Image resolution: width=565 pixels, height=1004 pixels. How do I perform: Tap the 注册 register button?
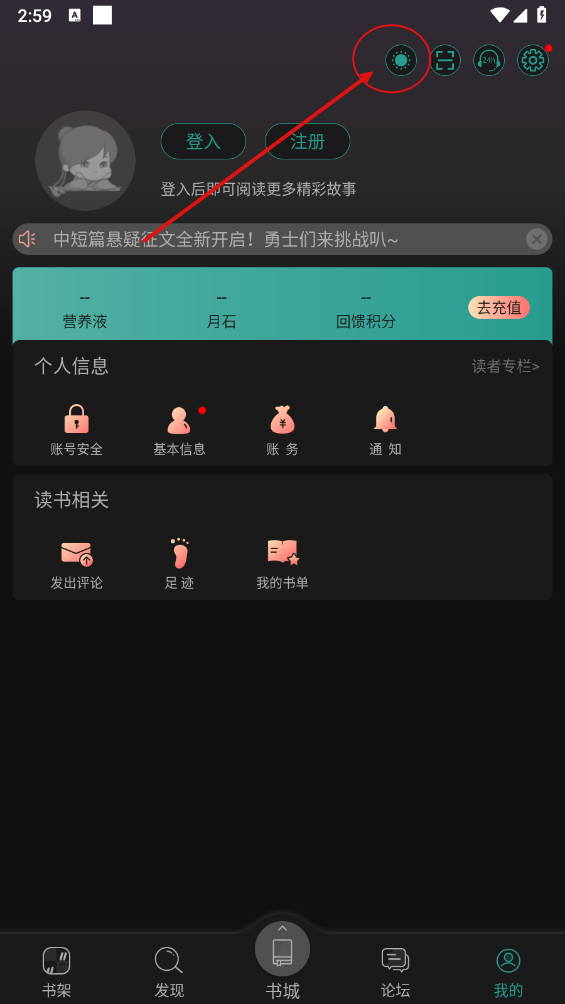(x=307, y=142)
